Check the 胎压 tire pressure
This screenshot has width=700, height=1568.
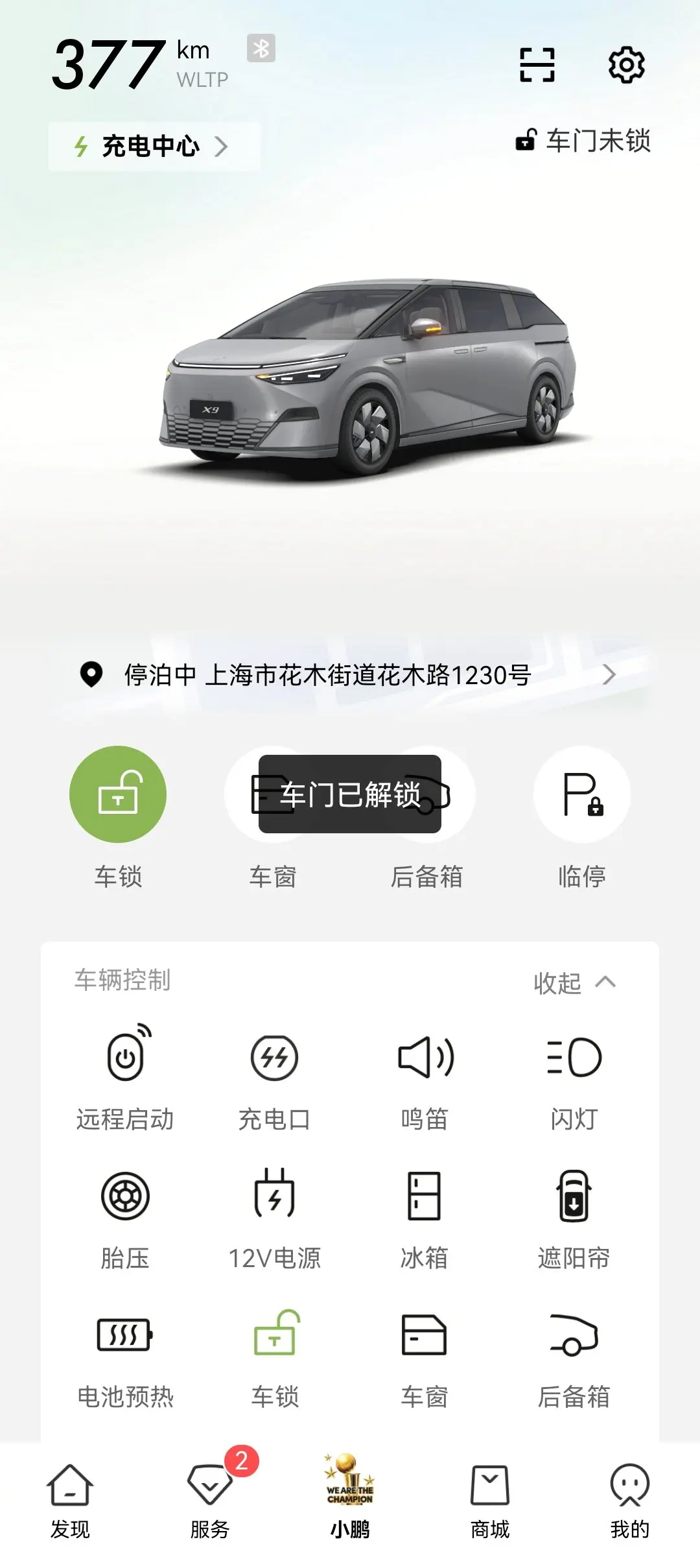pos(125,1216)
